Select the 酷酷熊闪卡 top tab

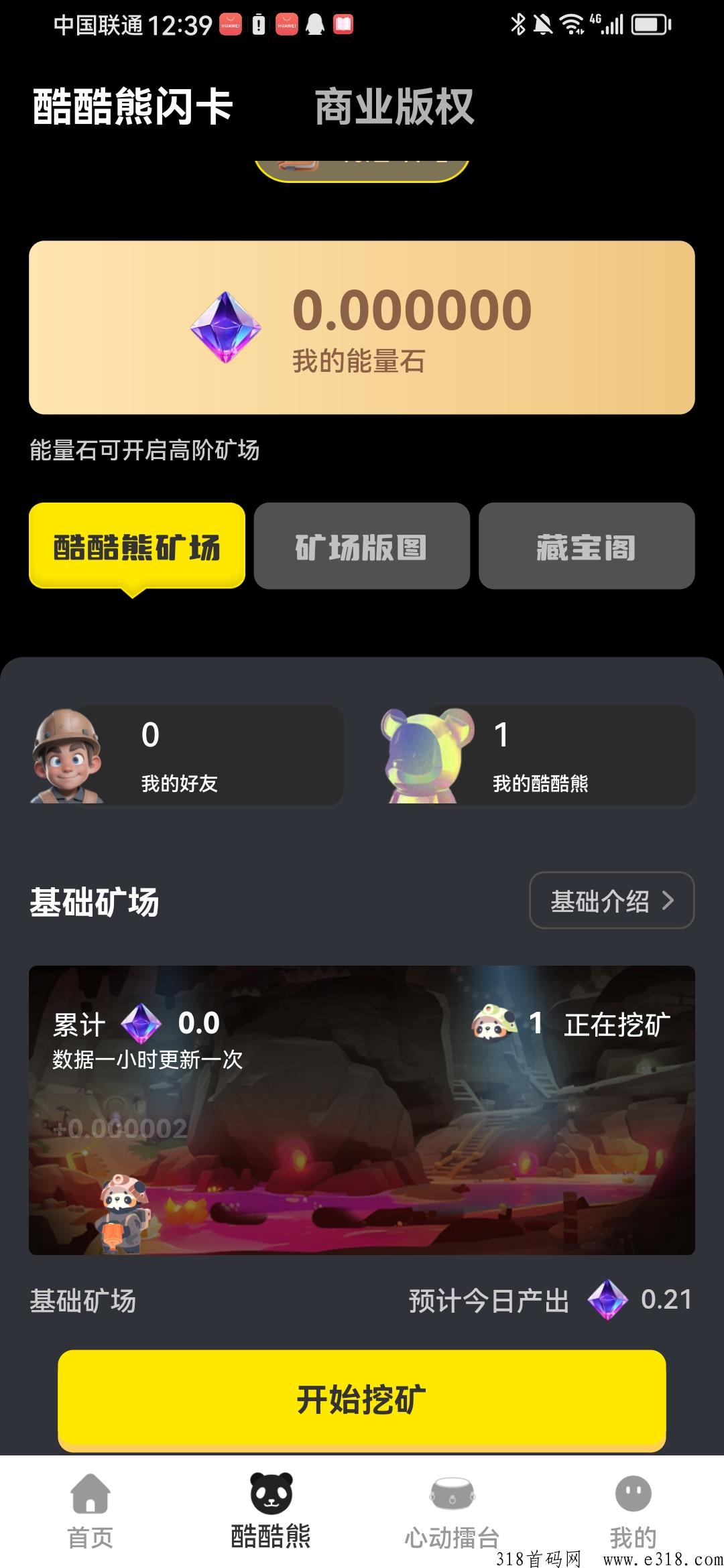pos(133,107)
